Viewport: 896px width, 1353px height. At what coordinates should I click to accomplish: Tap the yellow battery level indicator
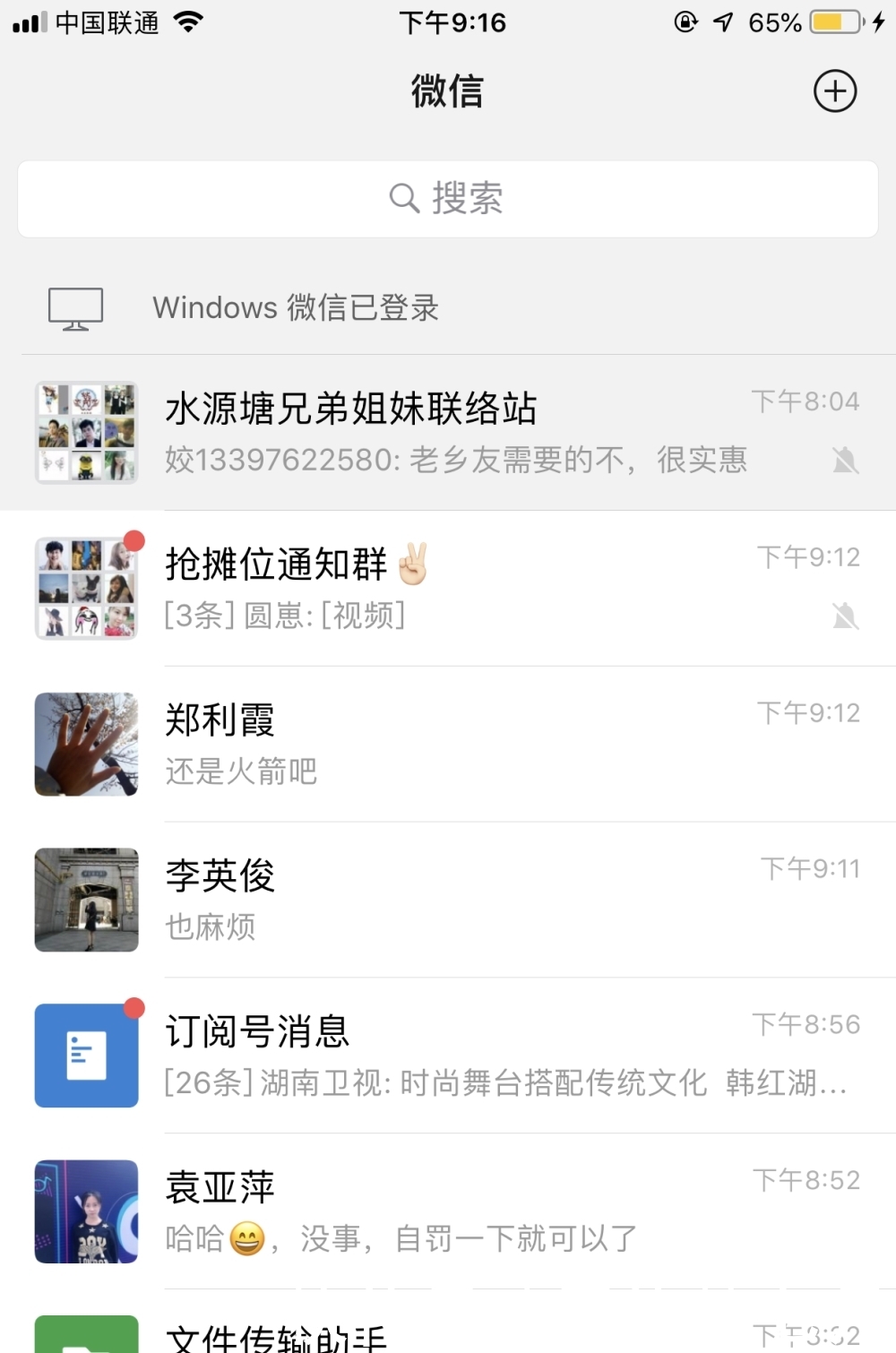coord(831,22)
